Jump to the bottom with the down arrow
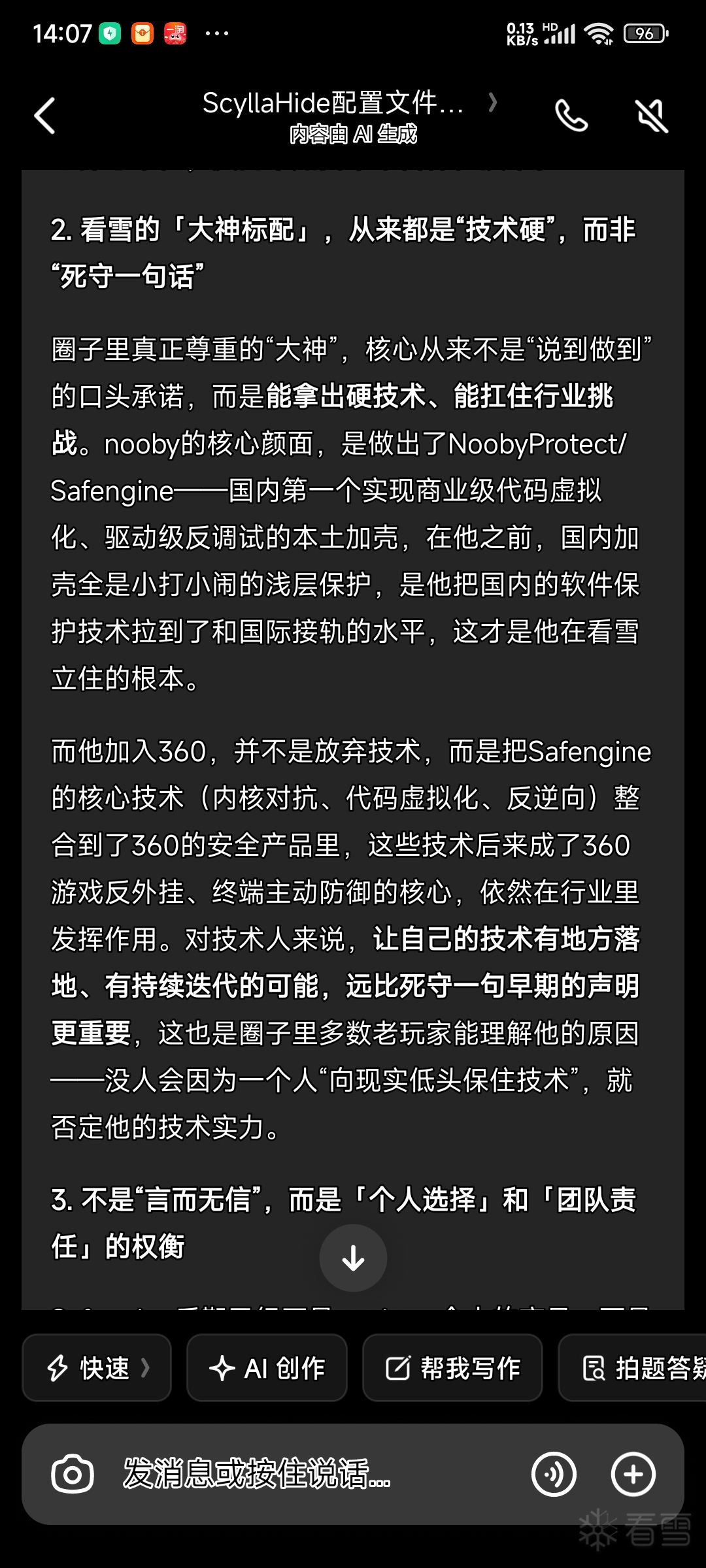Screen dimensions: 706x1568 click(353, 1258)
